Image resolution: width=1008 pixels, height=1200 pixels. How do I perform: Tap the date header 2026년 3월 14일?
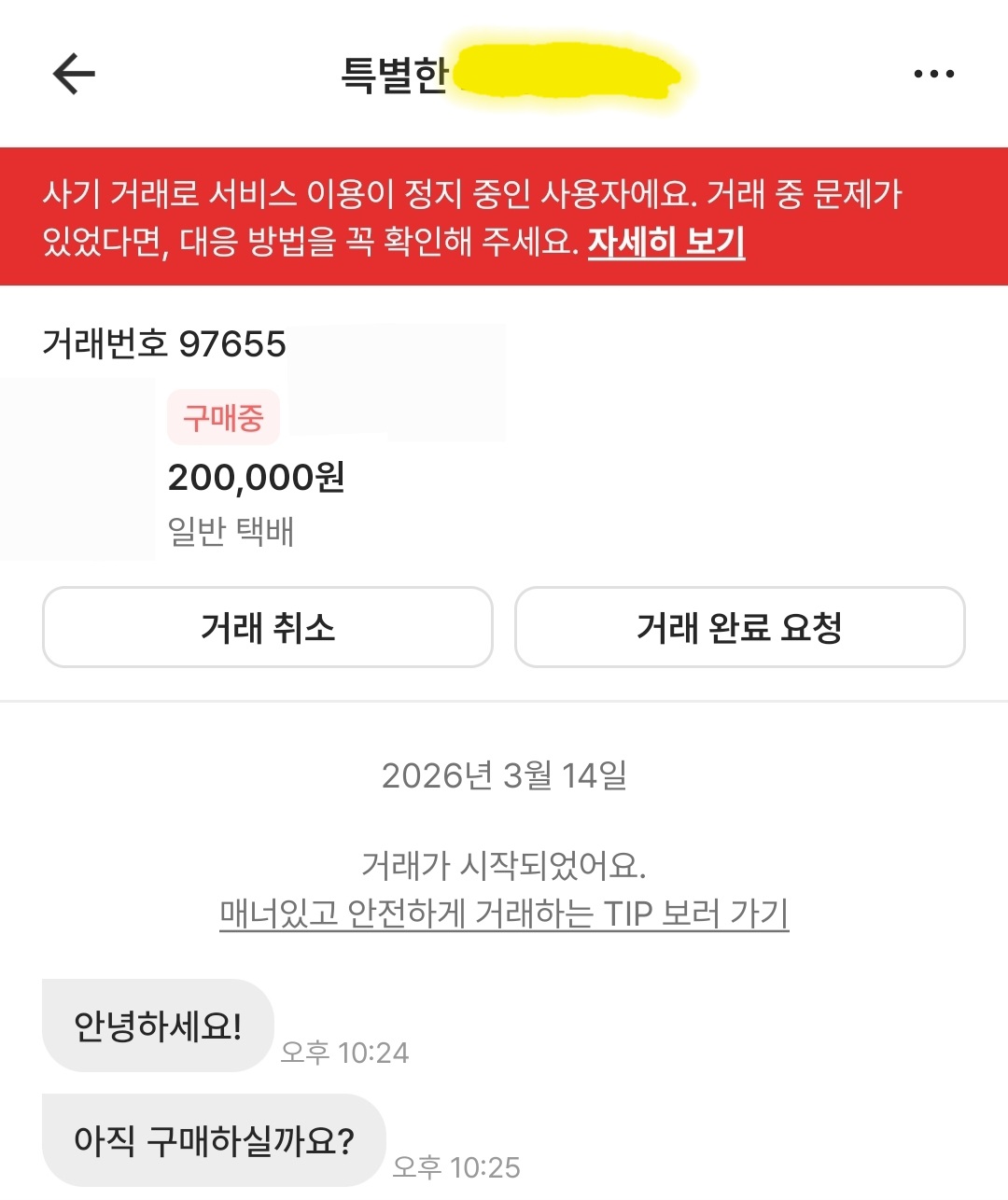[x=504, y=777]
